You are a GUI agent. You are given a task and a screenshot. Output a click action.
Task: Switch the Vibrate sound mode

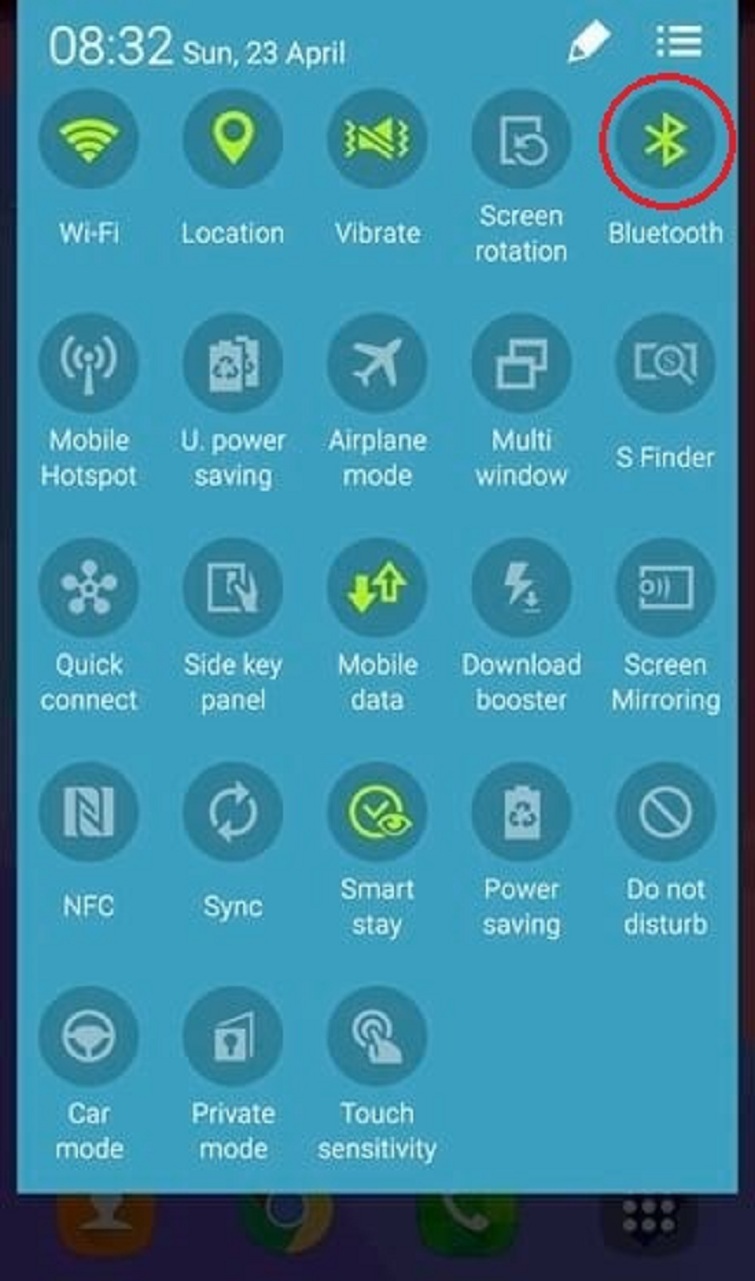[377, 138]
